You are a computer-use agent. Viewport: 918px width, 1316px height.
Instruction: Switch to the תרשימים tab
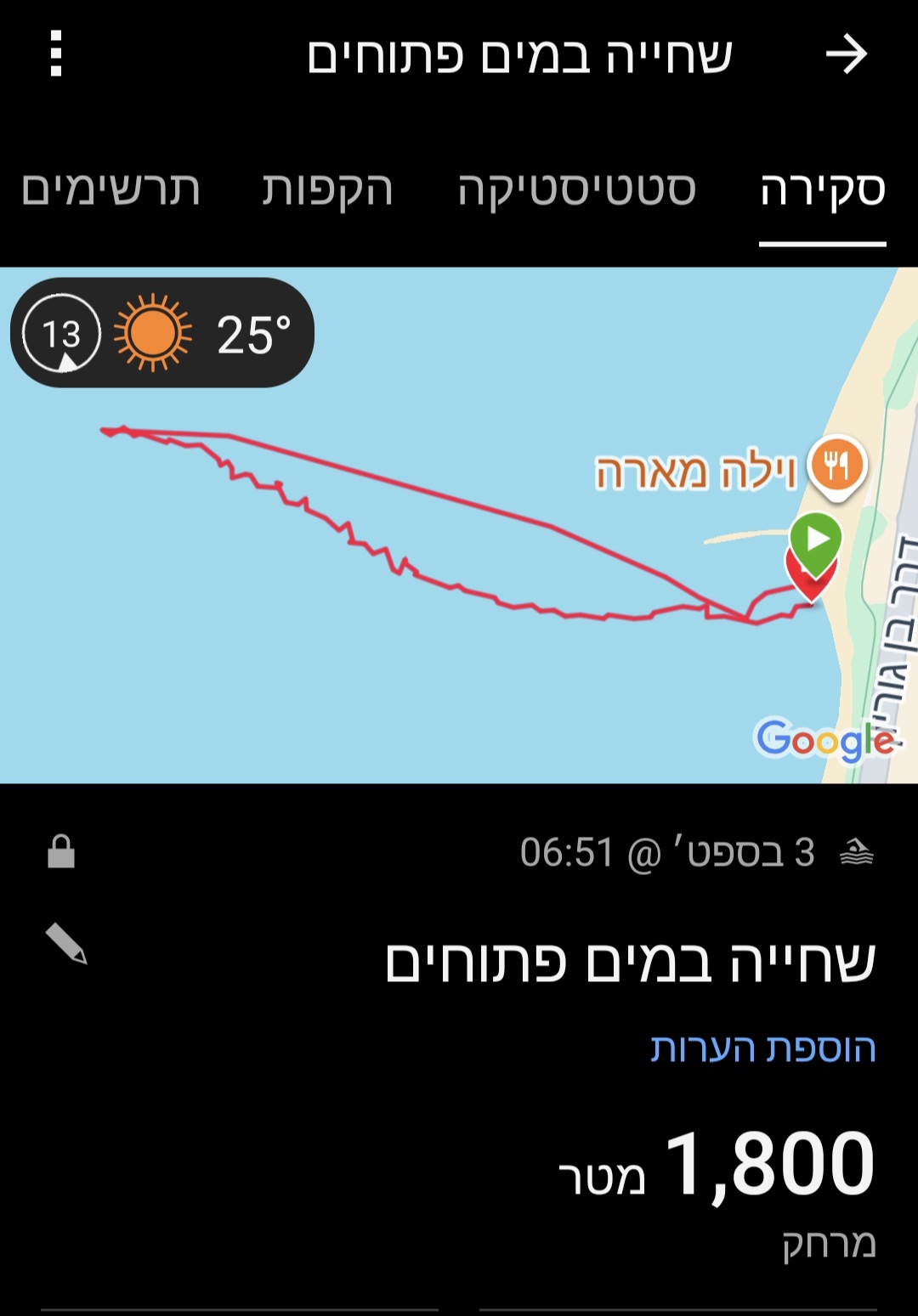pyautogui.click(x=110, y=189)
